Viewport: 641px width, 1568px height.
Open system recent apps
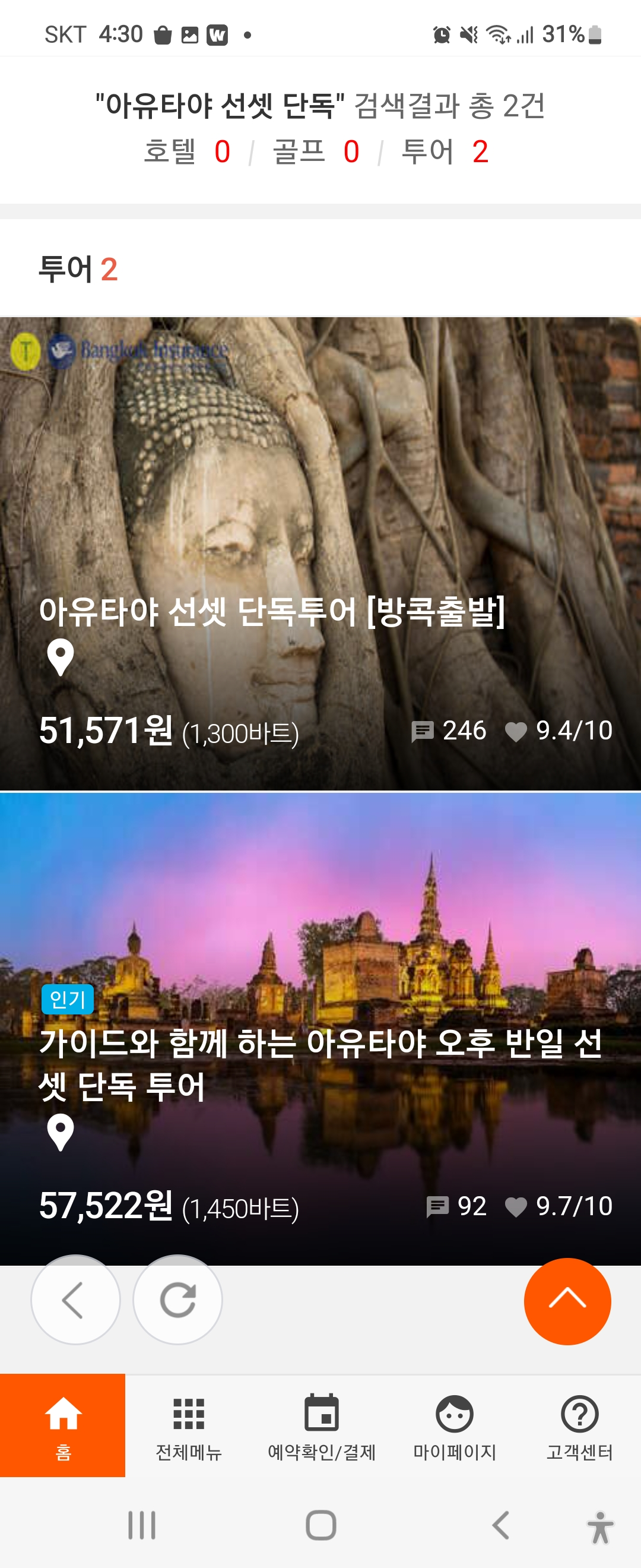[x=142, y=1525]
